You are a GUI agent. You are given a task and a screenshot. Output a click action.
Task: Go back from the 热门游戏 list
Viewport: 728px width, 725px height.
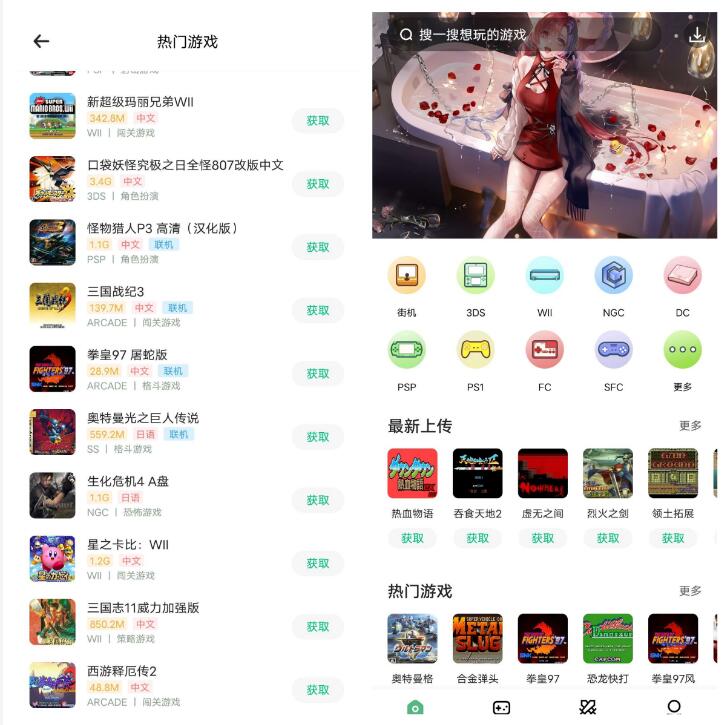coord(41,41)
